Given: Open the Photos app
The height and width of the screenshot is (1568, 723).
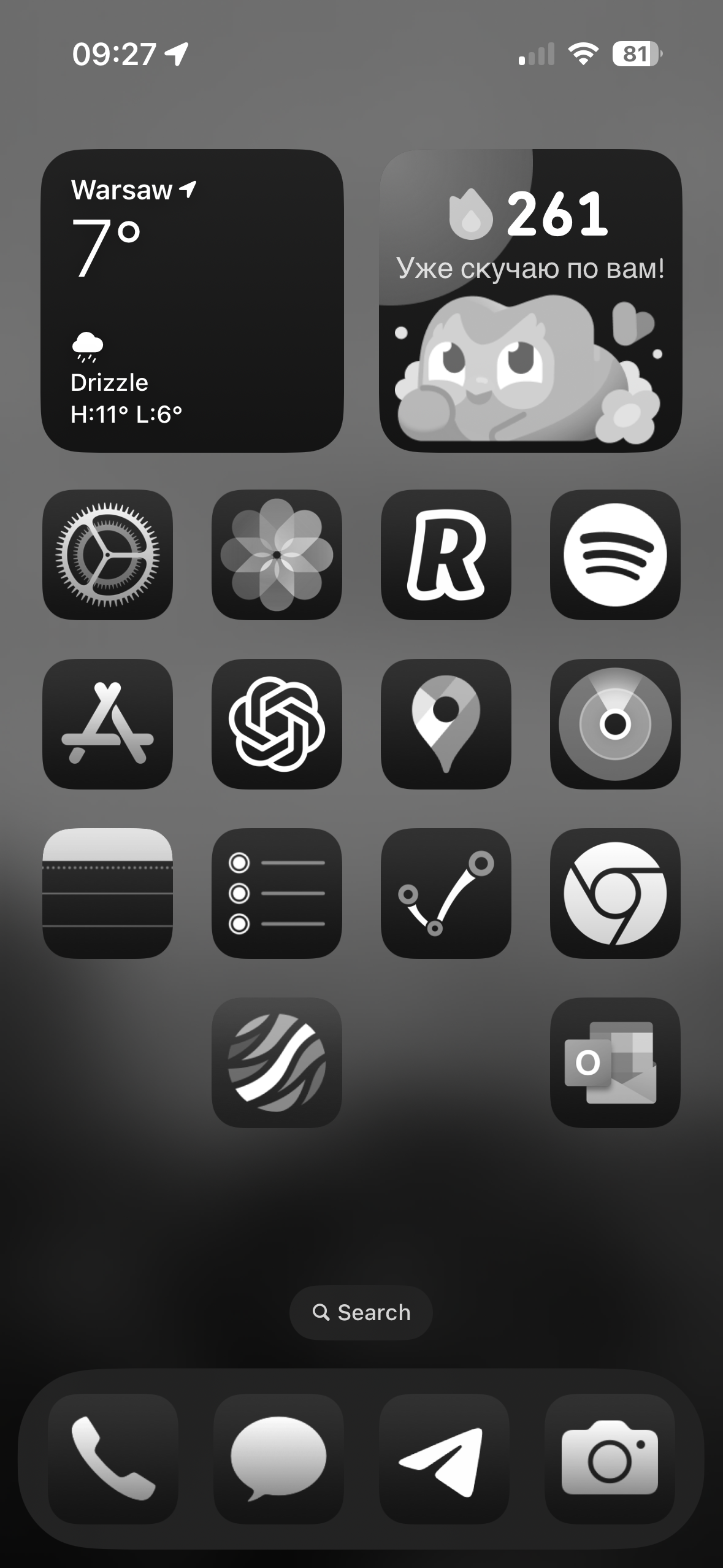Looking at the screenshot, I should click(x=277, y=555).
